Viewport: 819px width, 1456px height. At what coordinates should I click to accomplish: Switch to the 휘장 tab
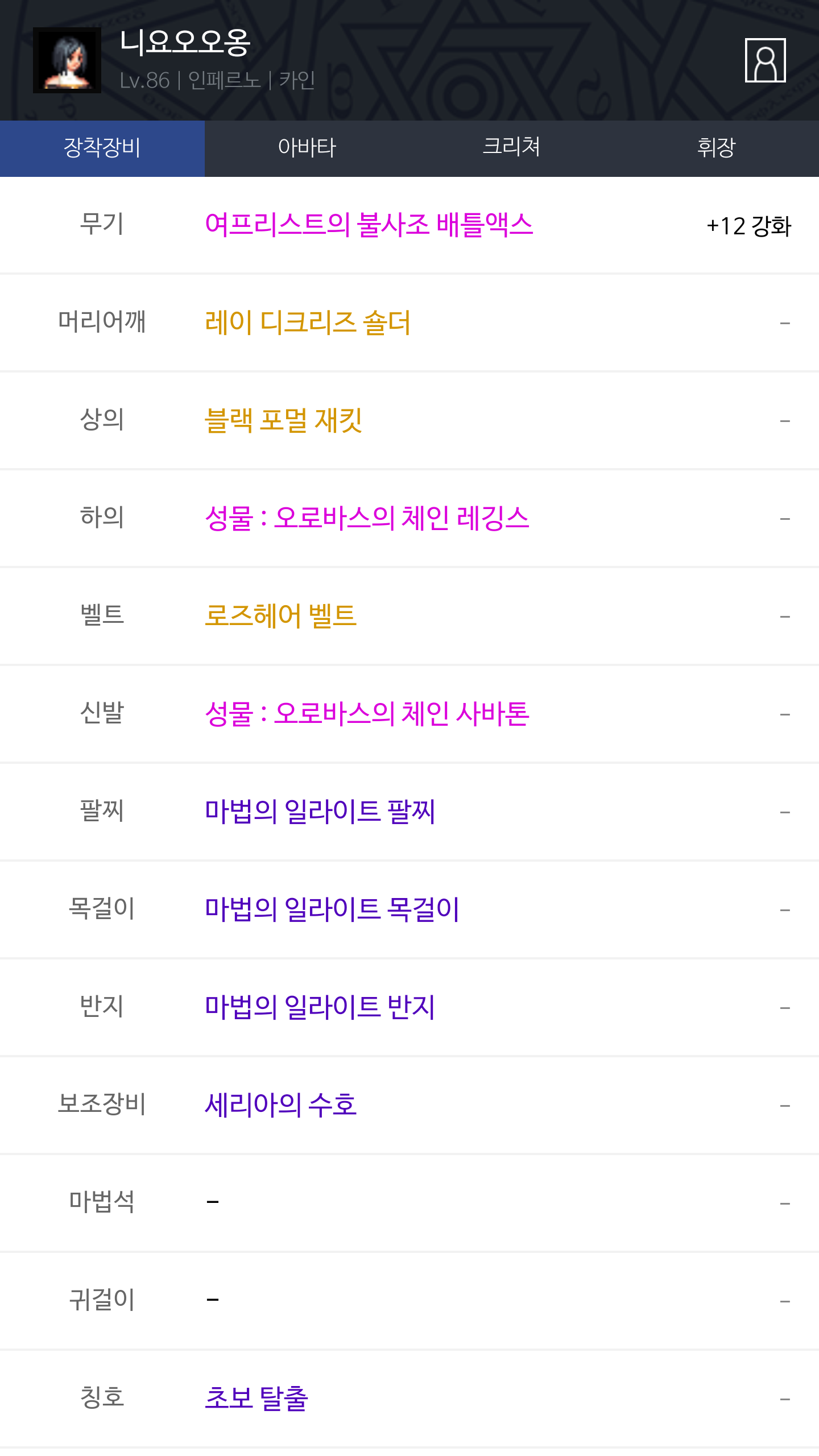coord(717,148)
